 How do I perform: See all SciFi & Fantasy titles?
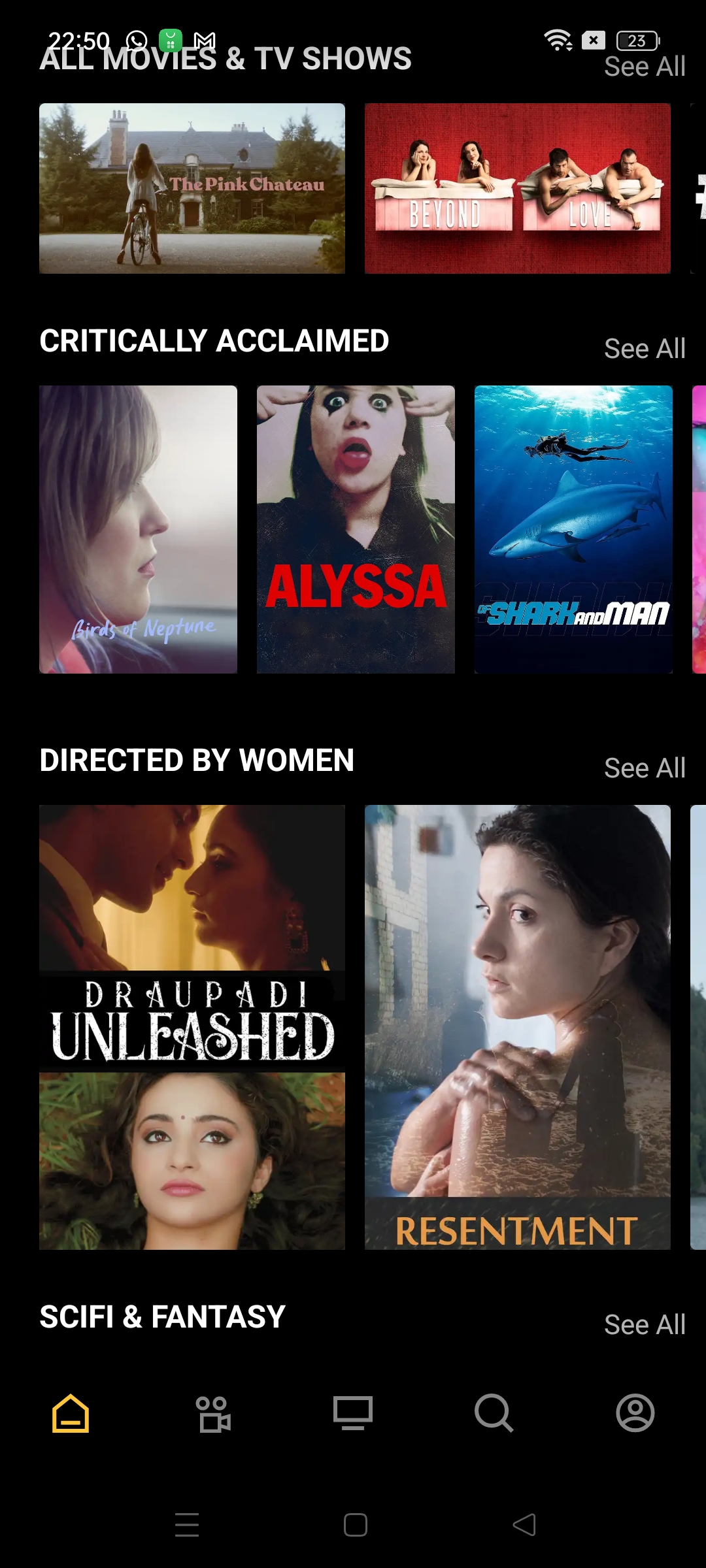pos(644,1325)
